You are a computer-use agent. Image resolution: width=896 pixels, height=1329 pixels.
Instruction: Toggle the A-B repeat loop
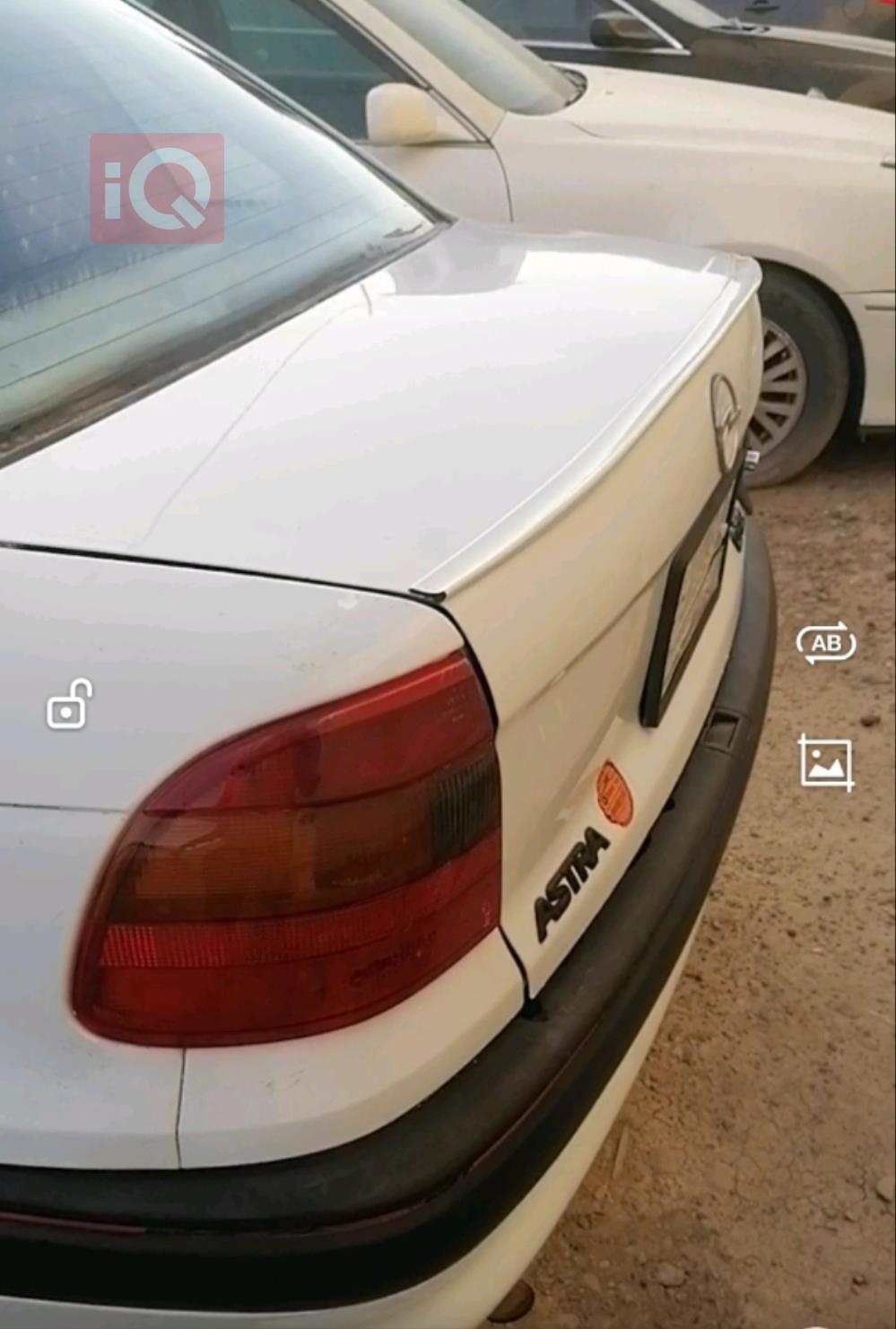826,643
